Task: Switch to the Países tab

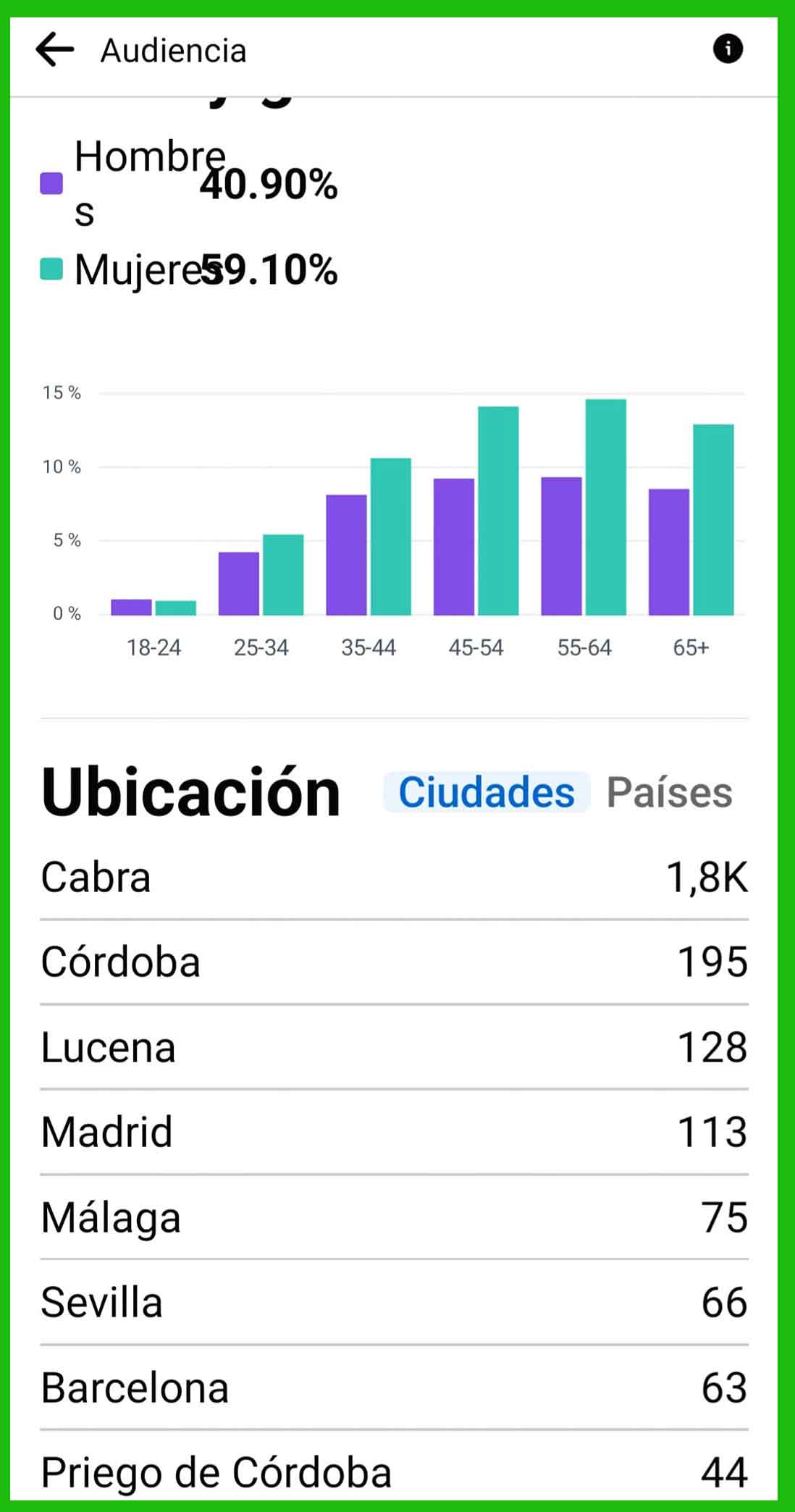Action: [x=670, y=792]
